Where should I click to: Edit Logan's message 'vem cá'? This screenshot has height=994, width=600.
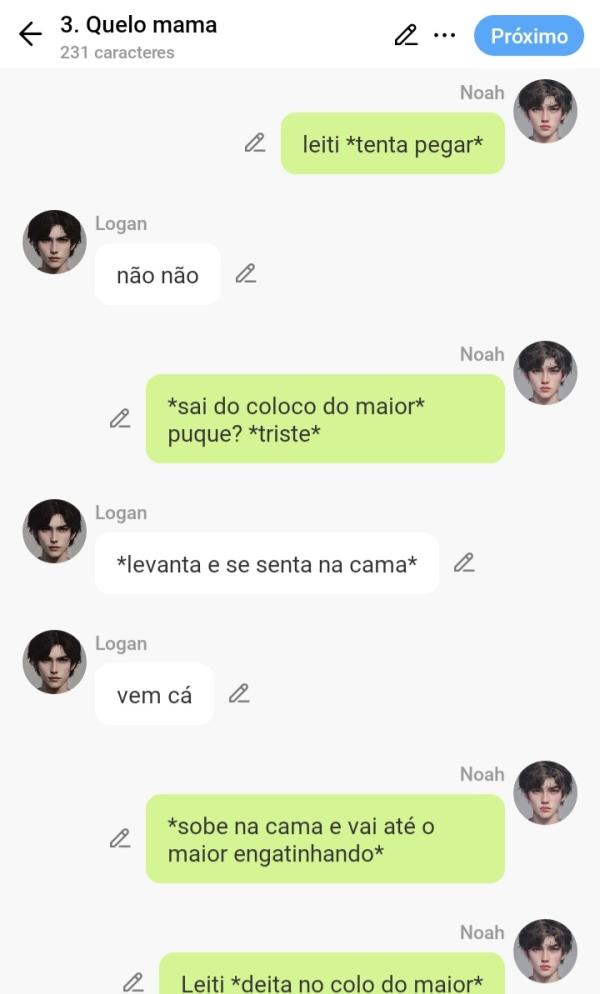(239, 693)
